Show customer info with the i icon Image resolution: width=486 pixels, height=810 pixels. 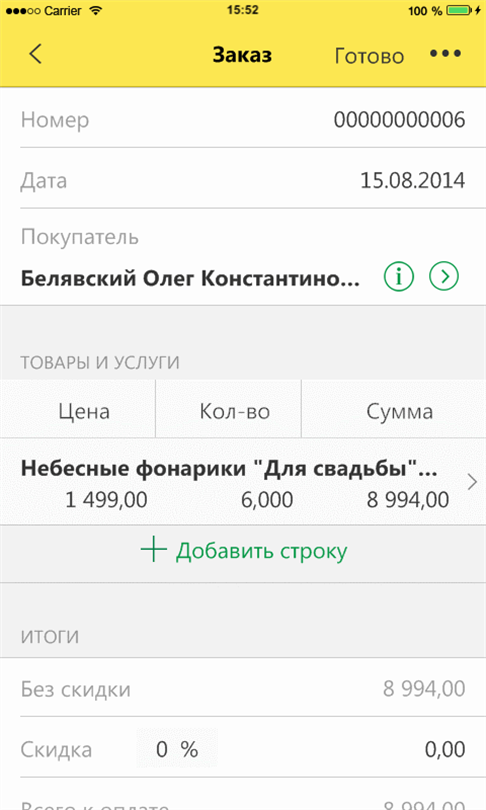click(399, 276)
